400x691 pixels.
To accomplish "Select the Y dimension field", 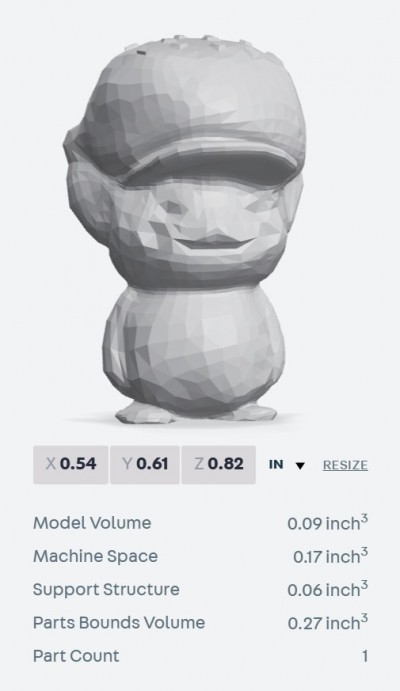I will [144, 464].
